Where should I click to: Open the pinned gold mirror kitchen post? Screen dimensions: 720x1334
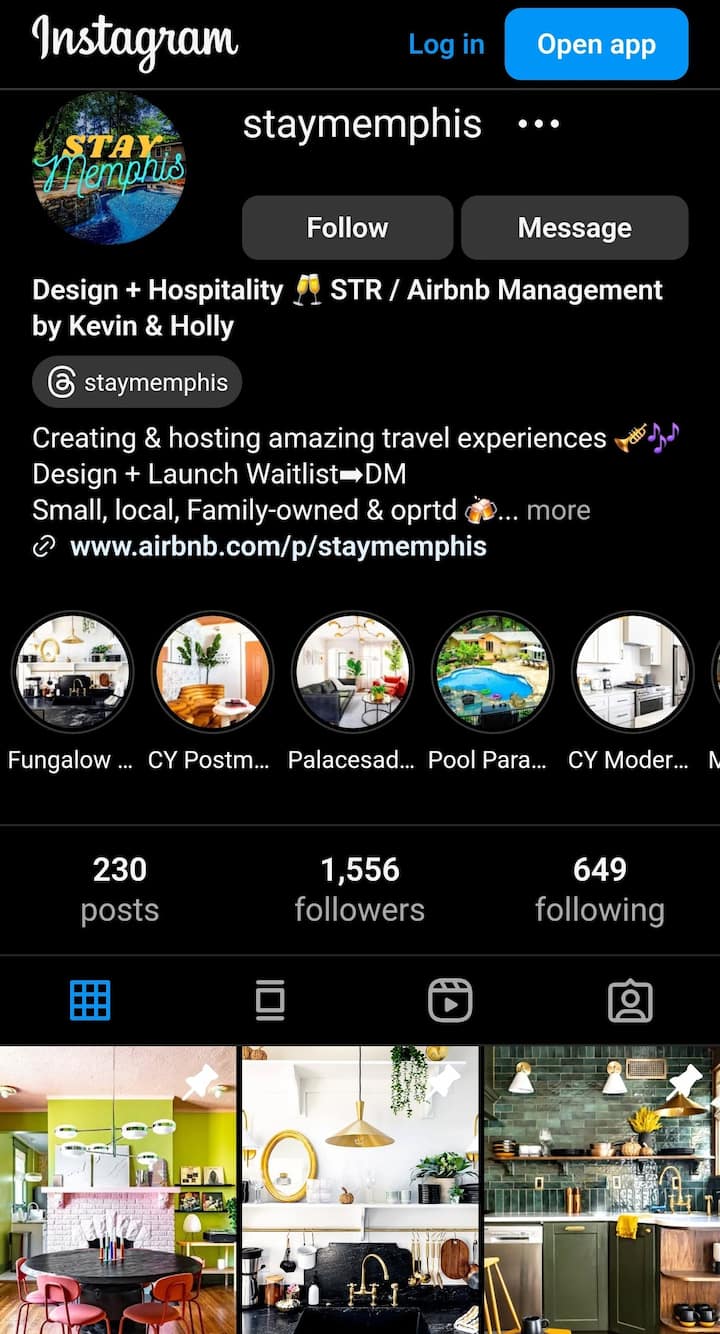(x=360, y=1190)
